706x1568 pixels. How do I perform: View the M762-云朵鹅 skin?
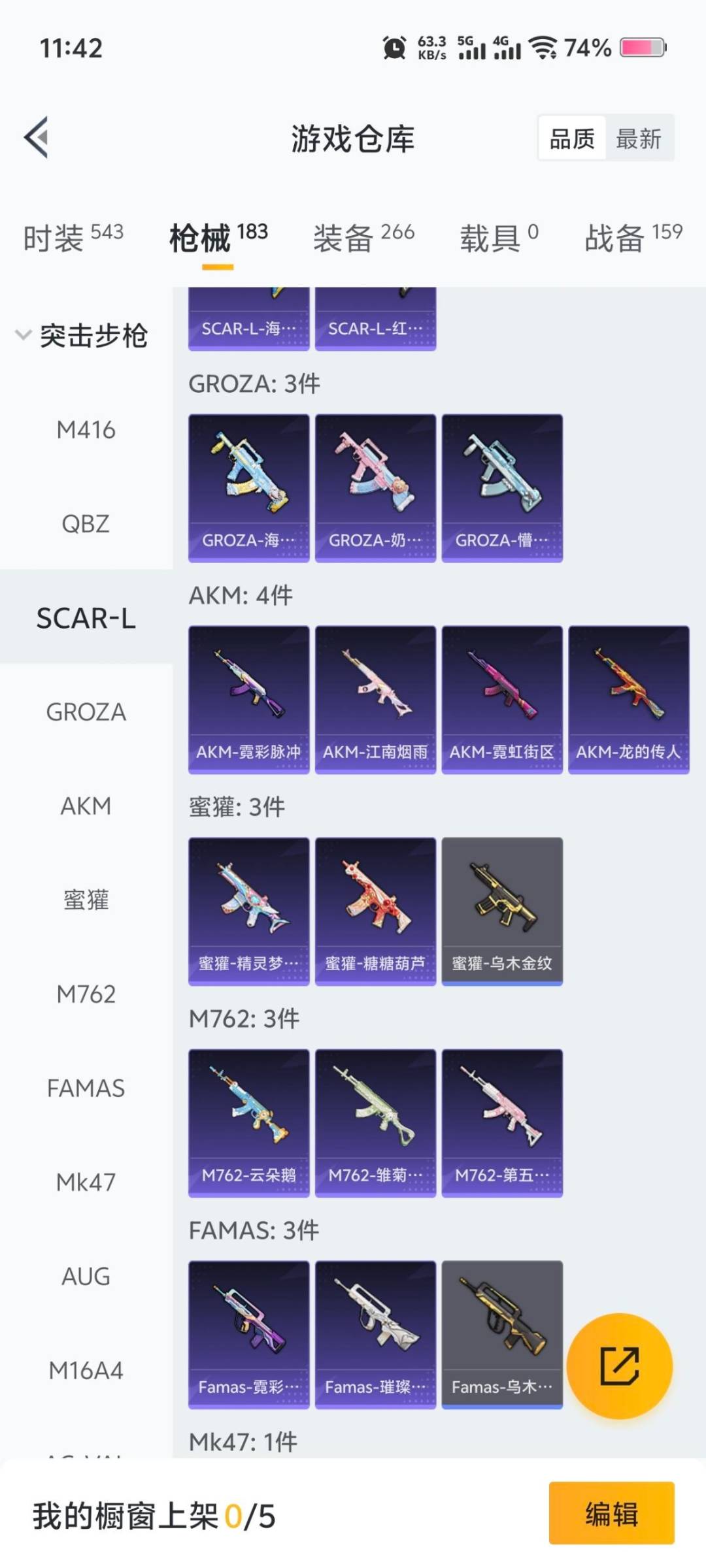pyautogui.click(x=248, y=1122)
